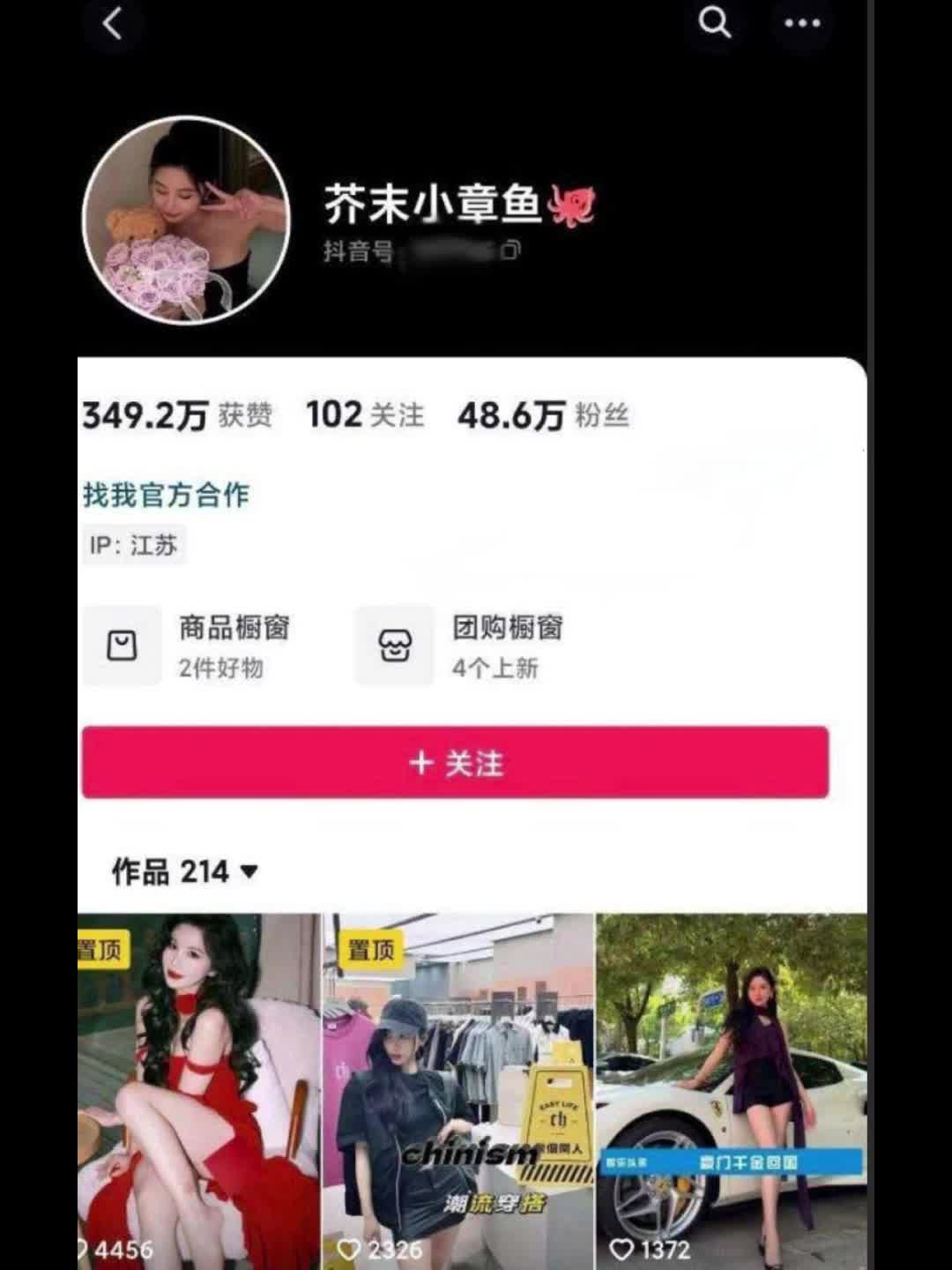Viewport: 952px width, 1270px height.
Task: Open the 找我官方合作 cooperation link
Action: click(164, 495)
